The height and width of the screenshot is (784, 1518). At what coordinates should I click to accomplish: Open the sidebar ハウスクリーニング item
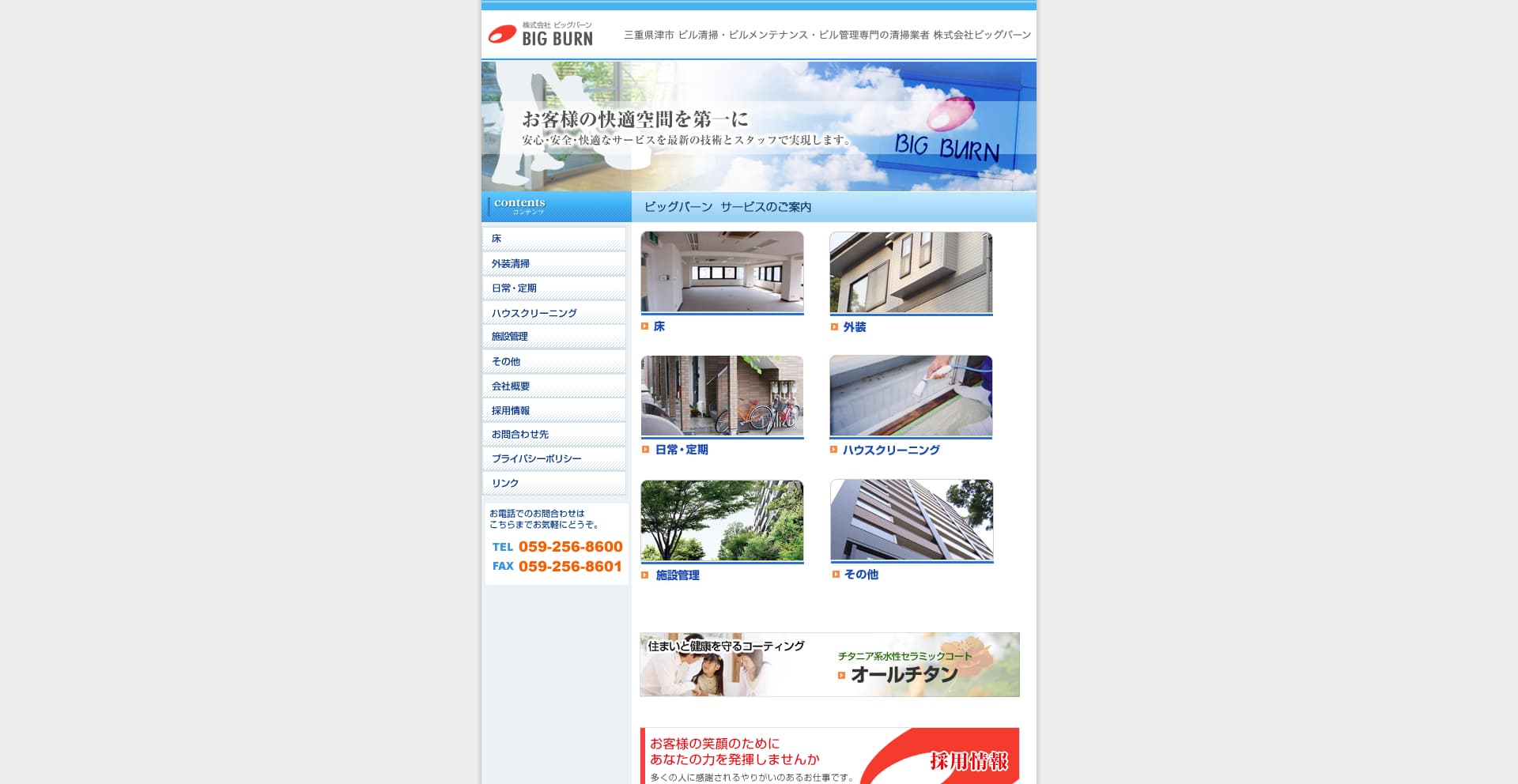coord(553,313)
